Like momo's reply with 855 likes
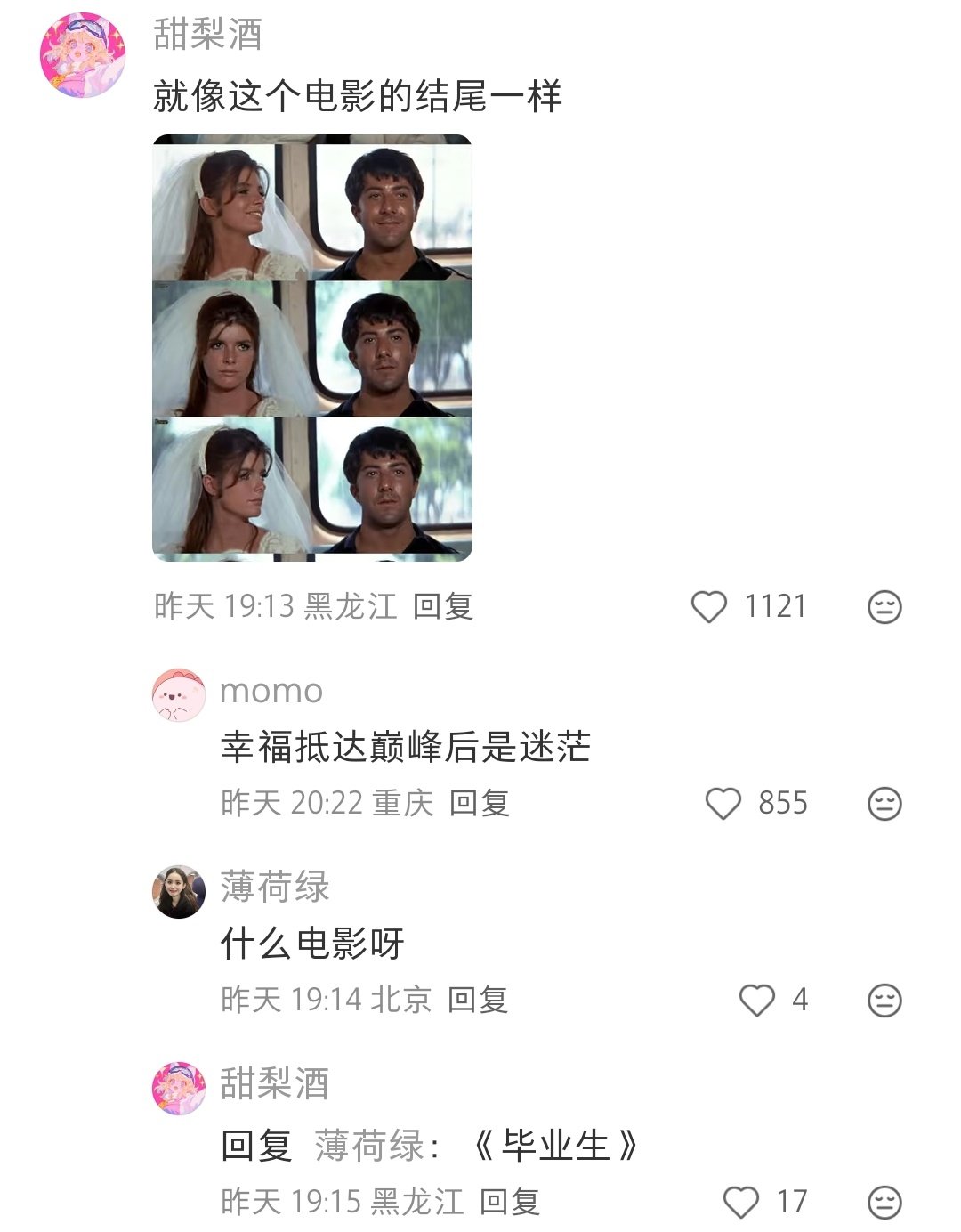 coord(723,804)
